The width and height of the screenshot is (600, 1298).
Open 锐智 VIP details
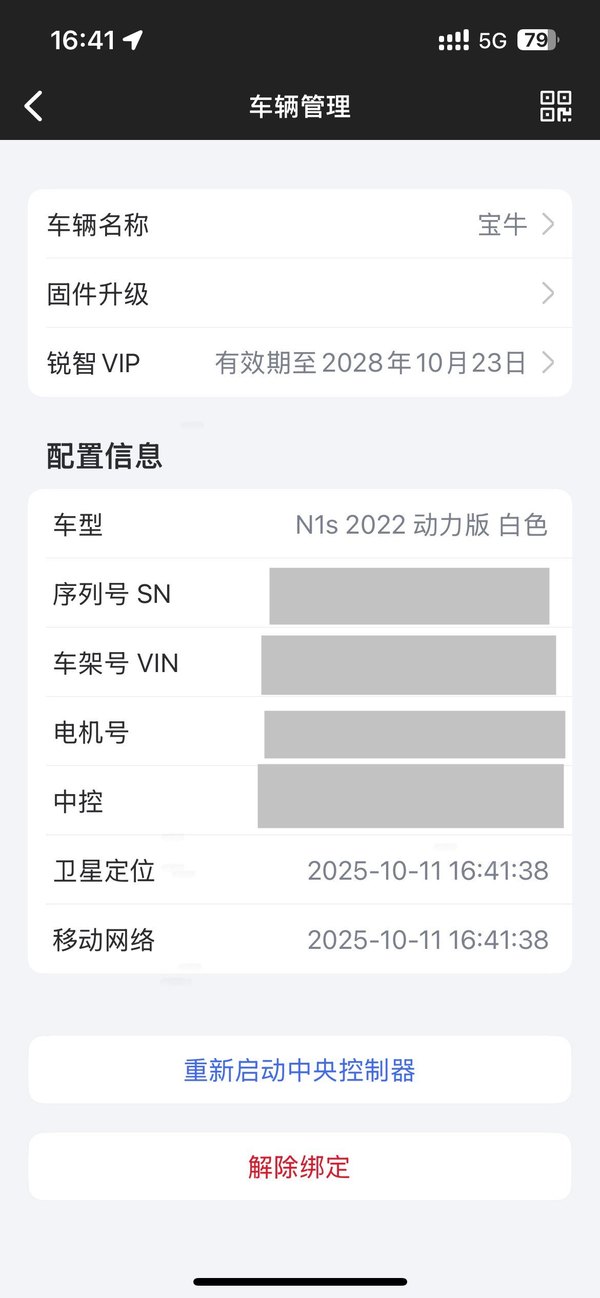tap(300, 363)
